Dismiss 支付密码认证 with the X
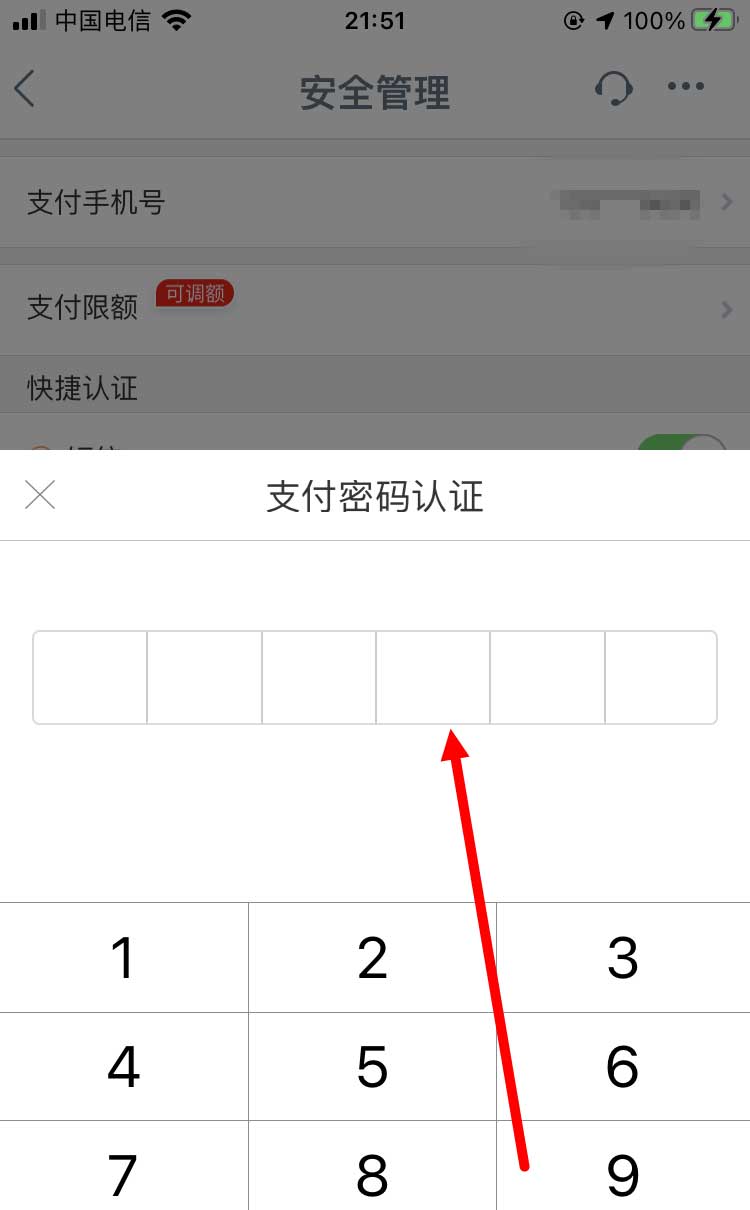 pyautogui.click(x=40, y=494)
